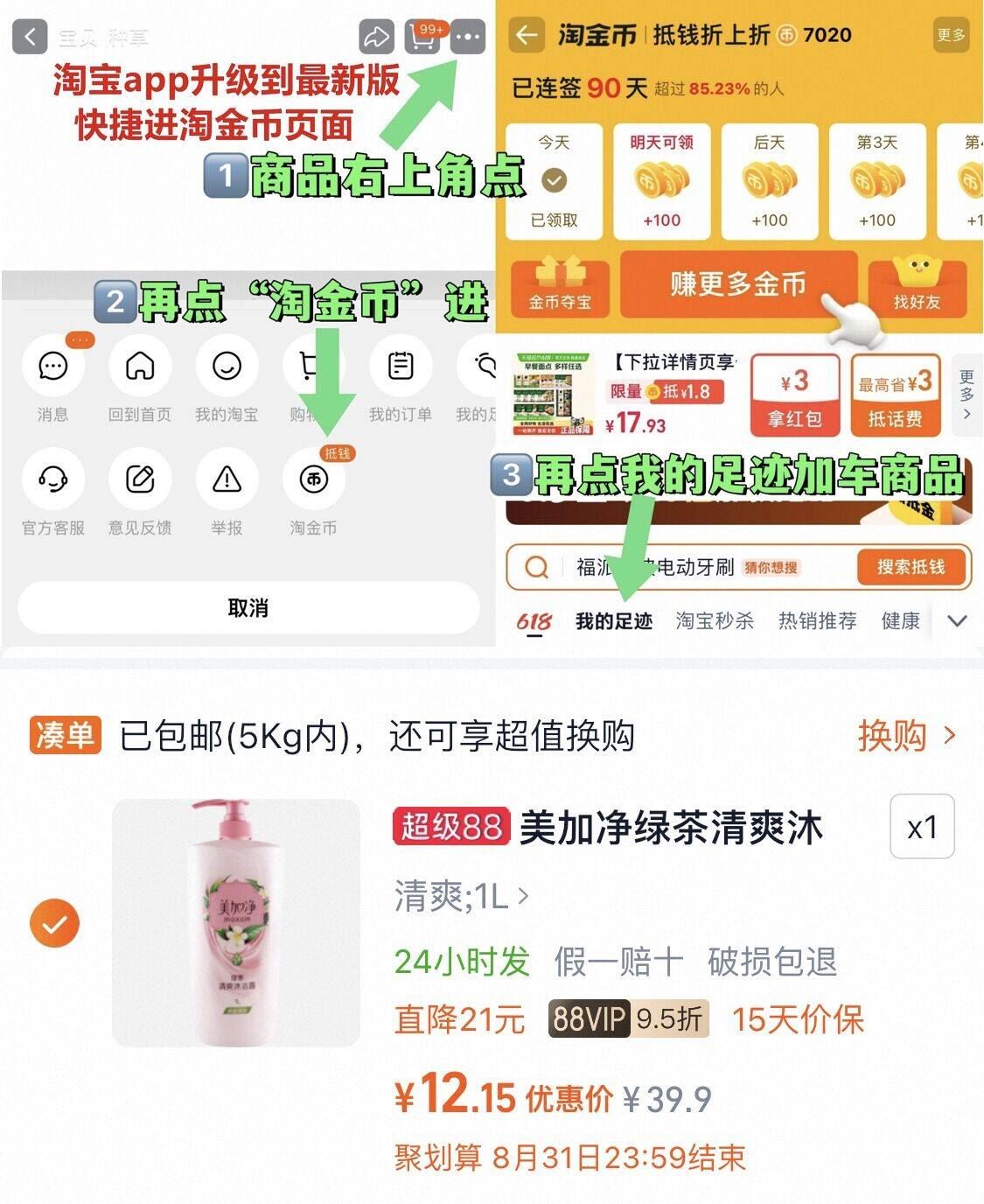Image resolution: width=984 pixels, height=1204 pixels.
Task: Check the orange selection circle for the product
Action: 56,921
